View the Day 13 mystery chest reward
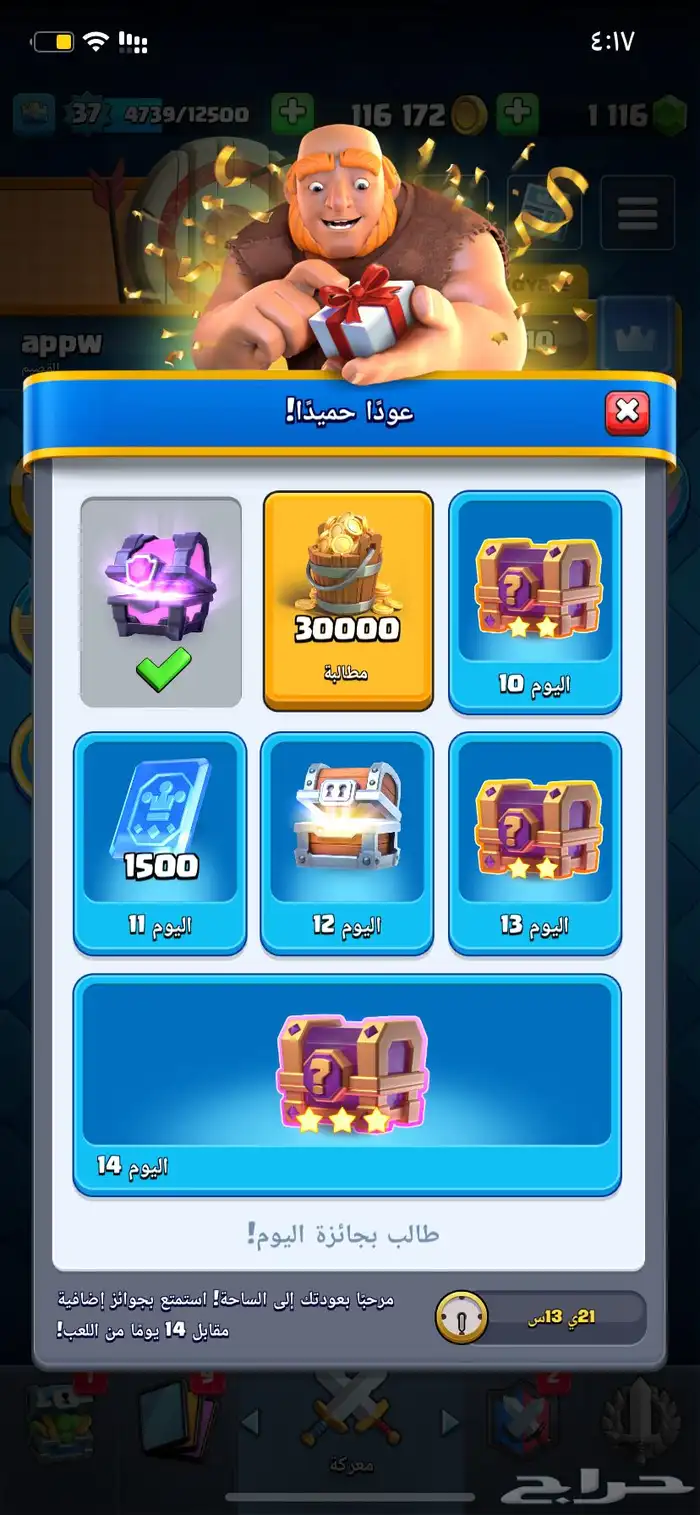 (x=535, y=844)
